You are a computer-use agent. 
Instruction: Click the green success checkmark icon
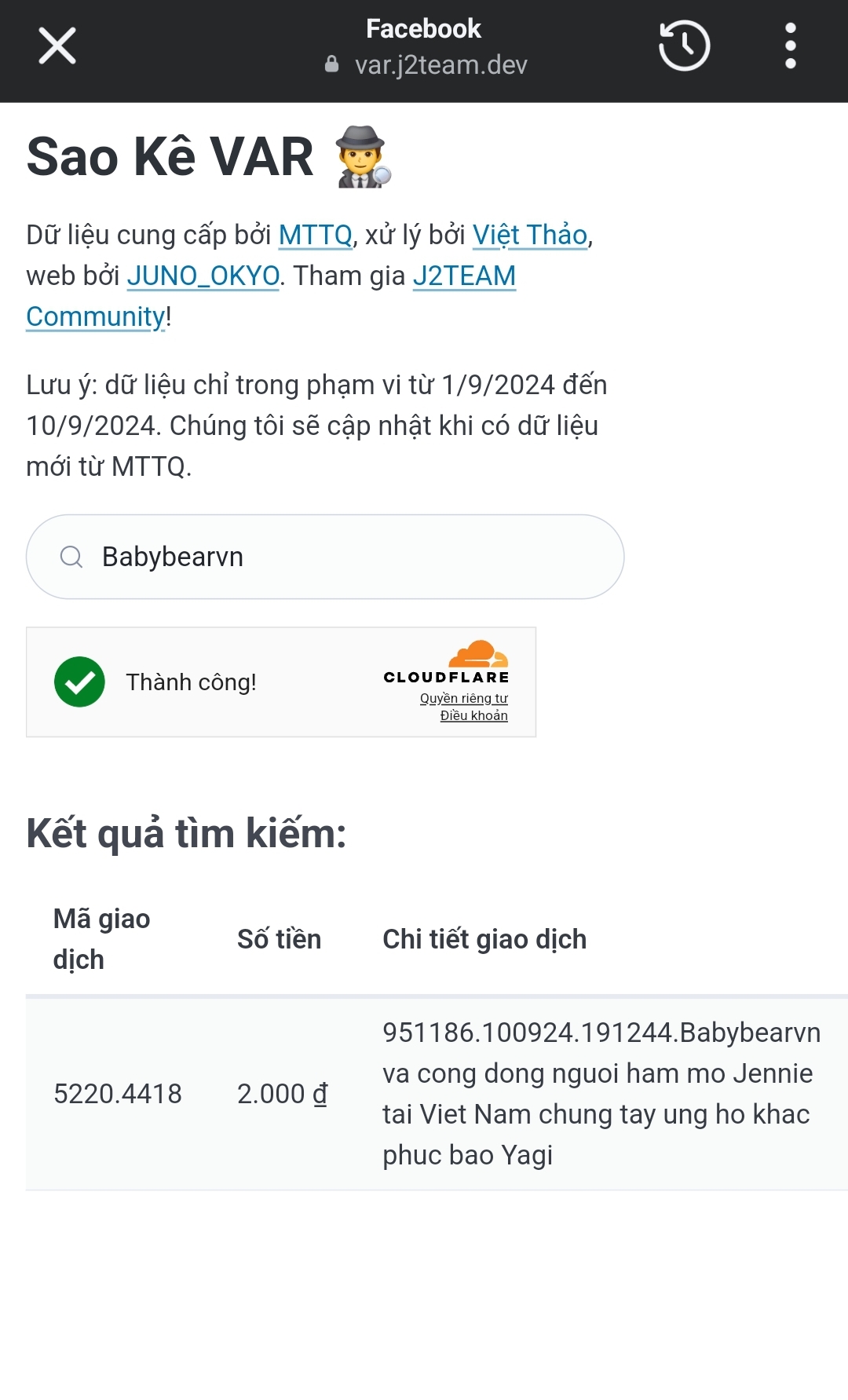coord(79,682)
